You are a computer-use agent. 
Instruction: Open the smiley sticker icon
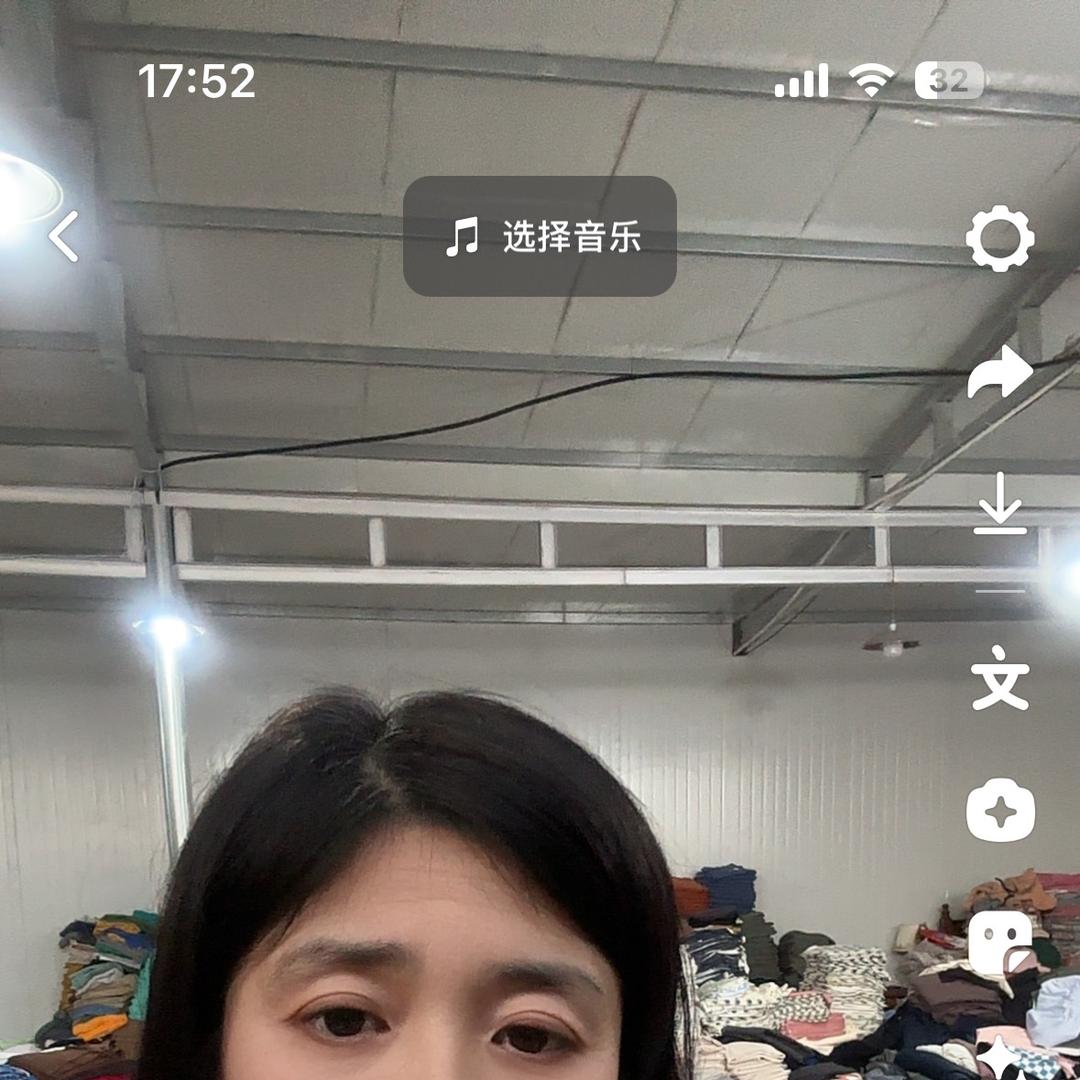1000,942
